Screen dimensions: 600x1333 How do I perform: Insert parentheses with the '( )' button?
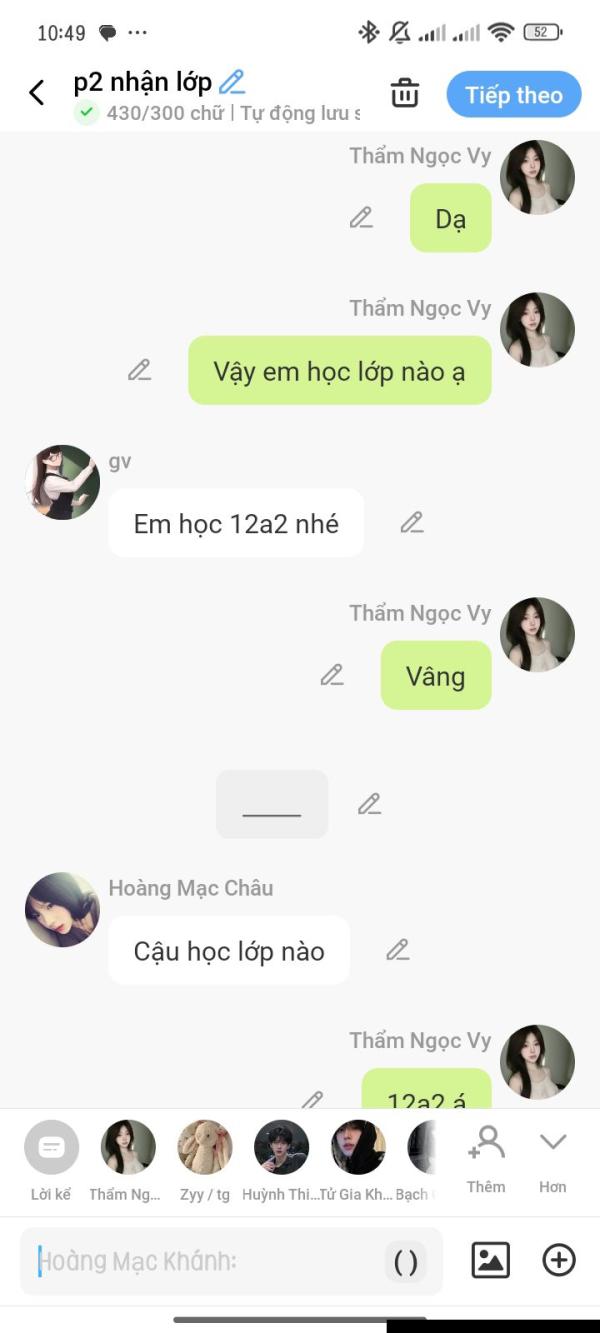406,1262
